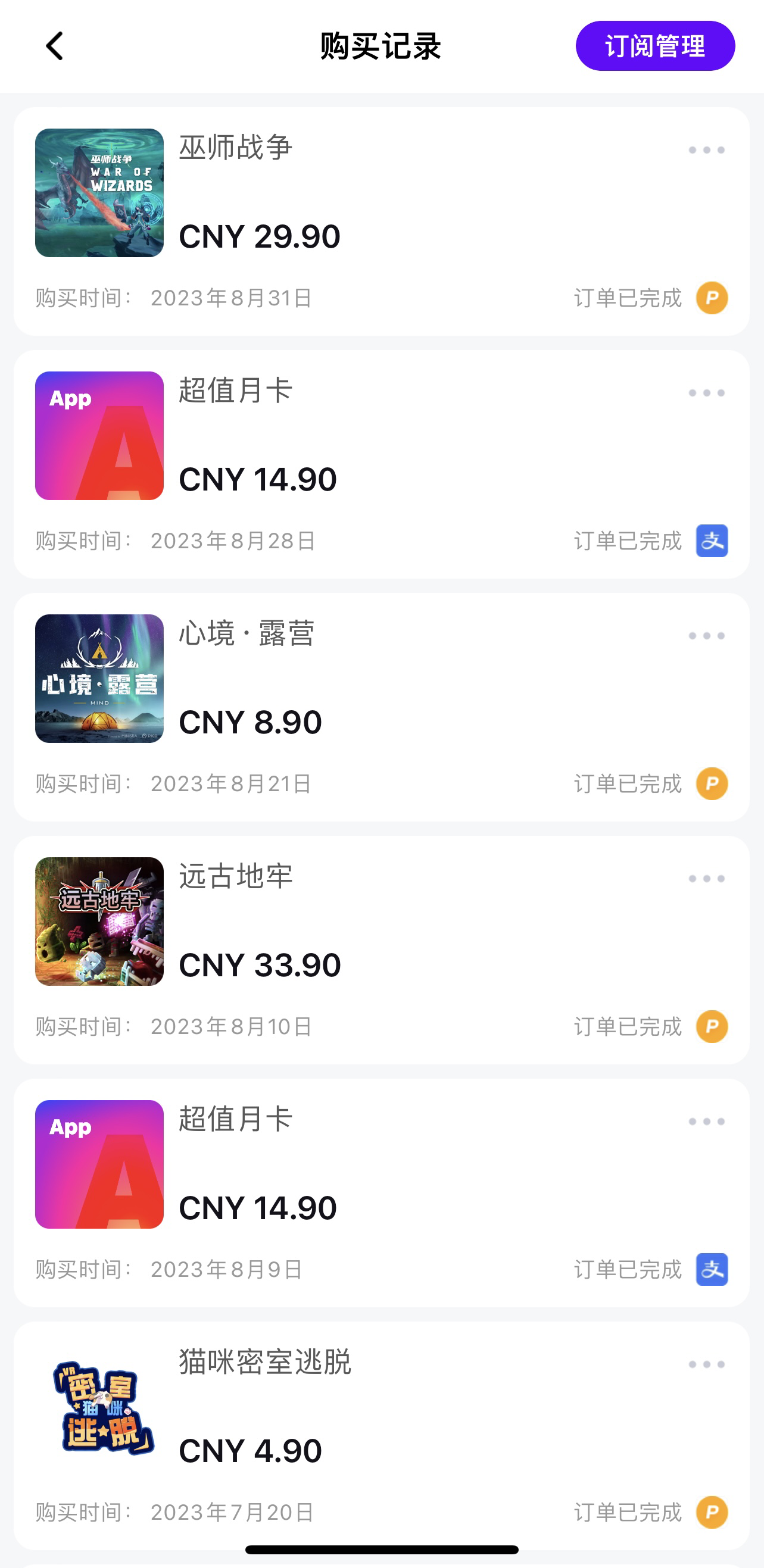Viewport: 764px width, 1568px height.
Task: Tap the Alipay icon on the August 9 月卡 order
Action: [x=711, y=1270]
